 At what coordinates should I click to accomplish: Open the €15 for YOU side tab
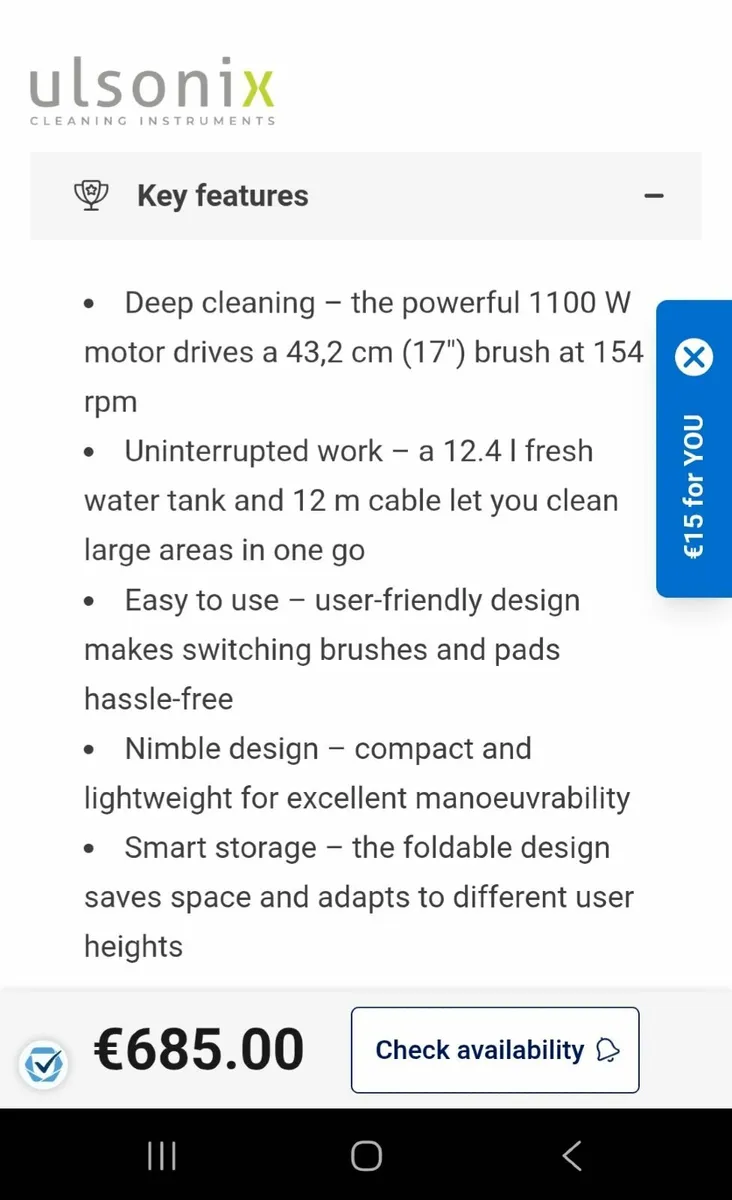click(694, 480)
